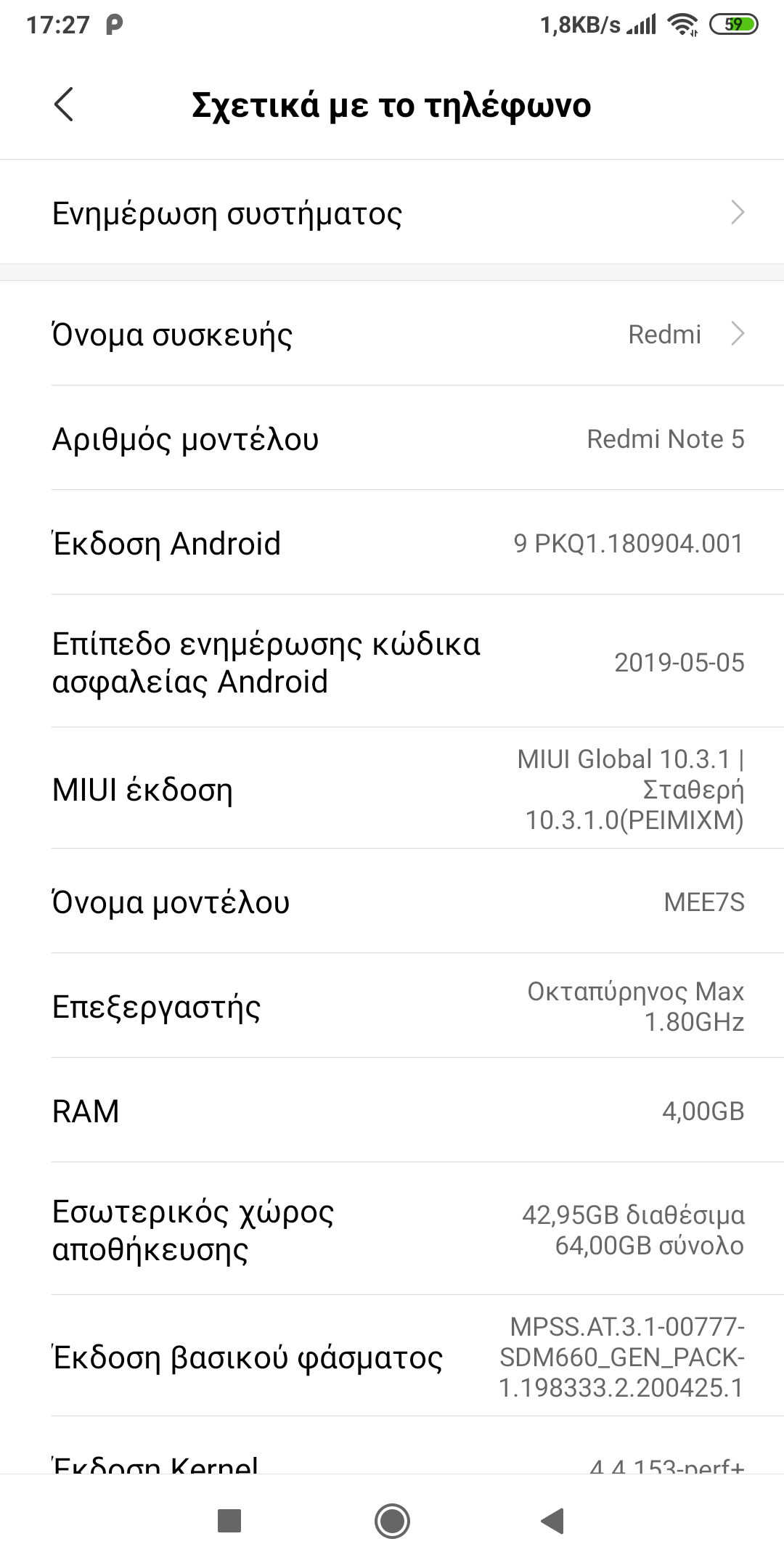Tap the Έκδοση Android row
The image size is (784, 1568).
[x=392, y=543]
